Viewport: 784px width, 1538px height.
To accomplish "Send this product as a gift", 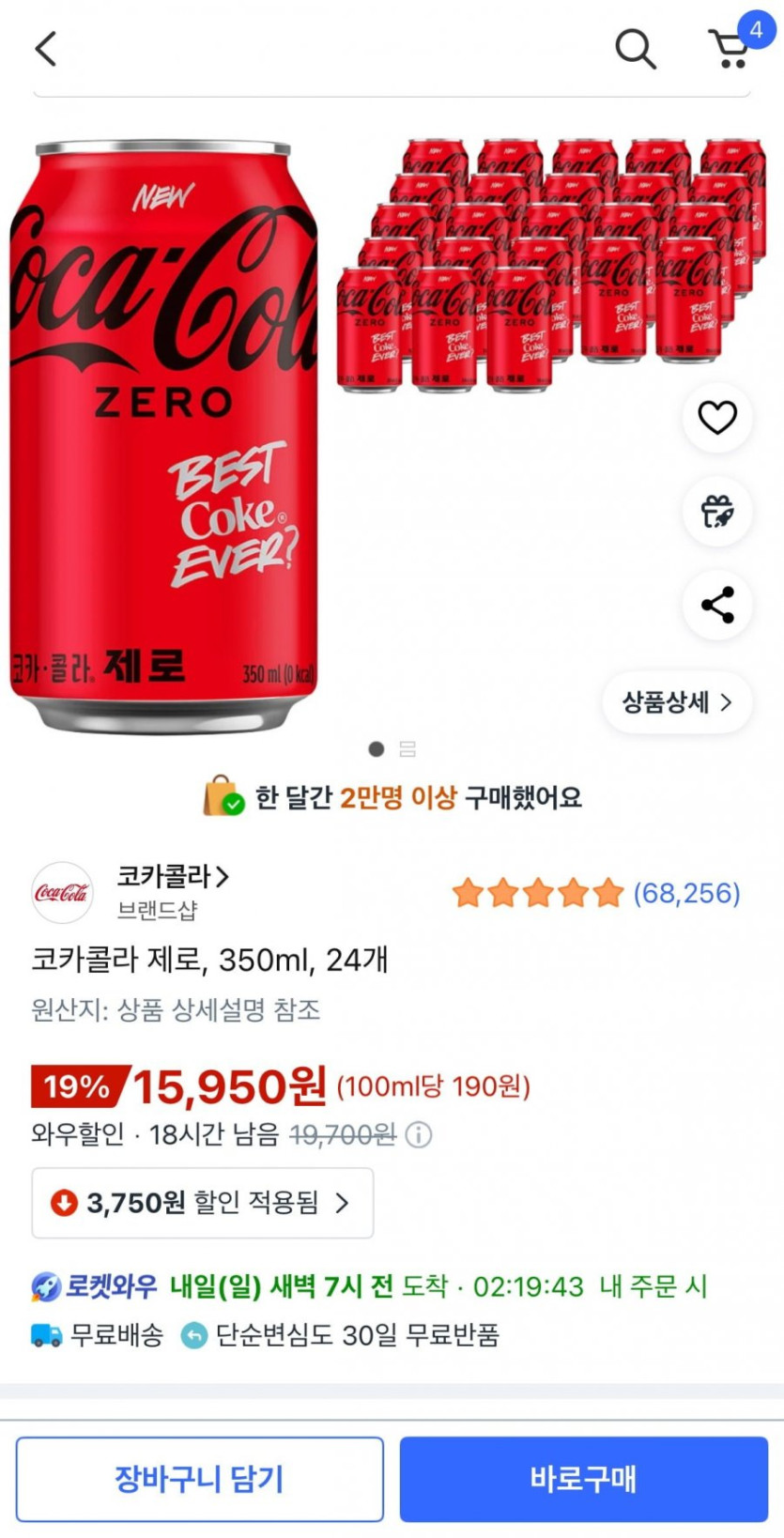I will point(717,512).
